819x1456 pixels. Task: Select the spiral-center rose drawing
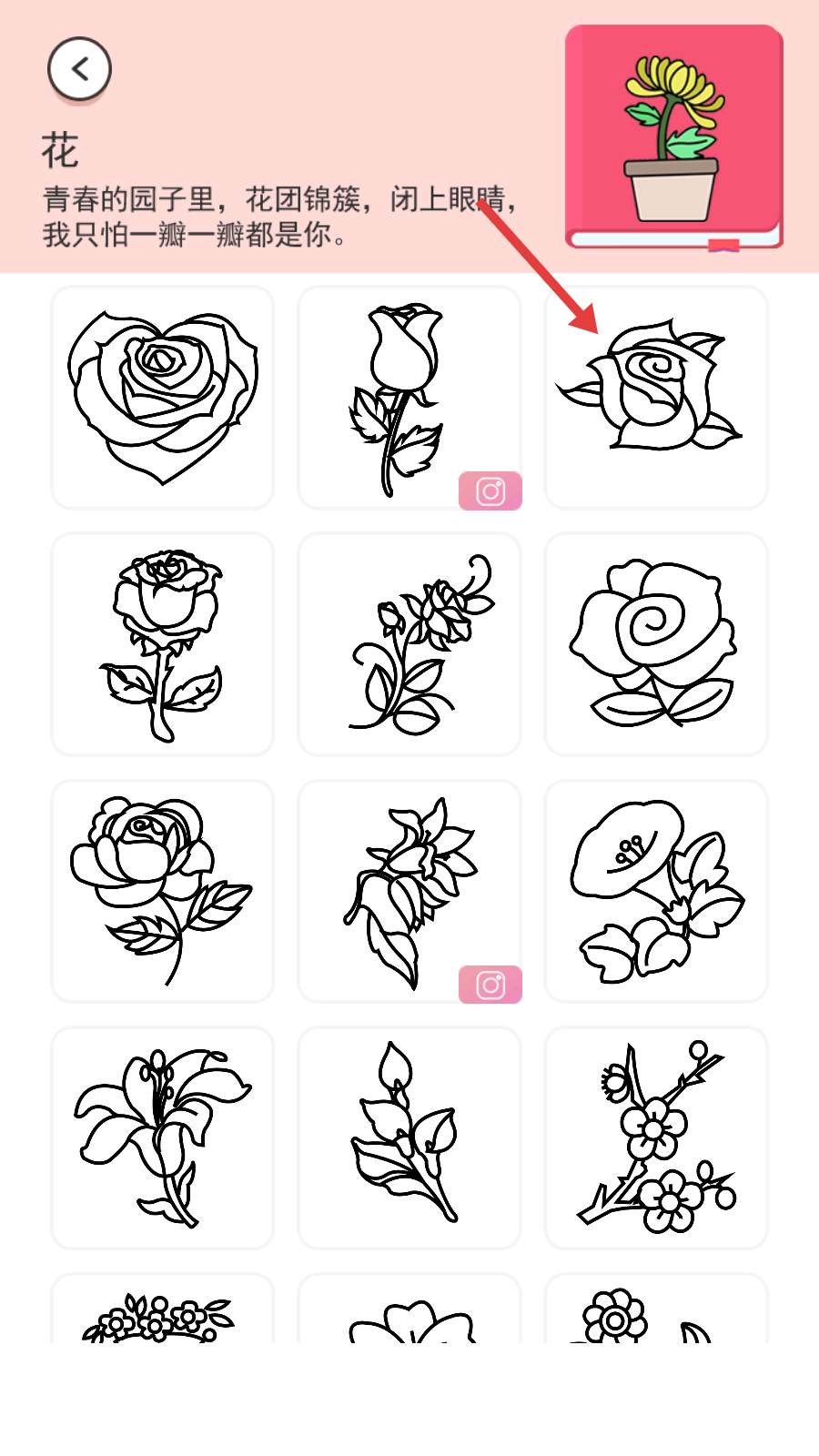coord(655,644)
